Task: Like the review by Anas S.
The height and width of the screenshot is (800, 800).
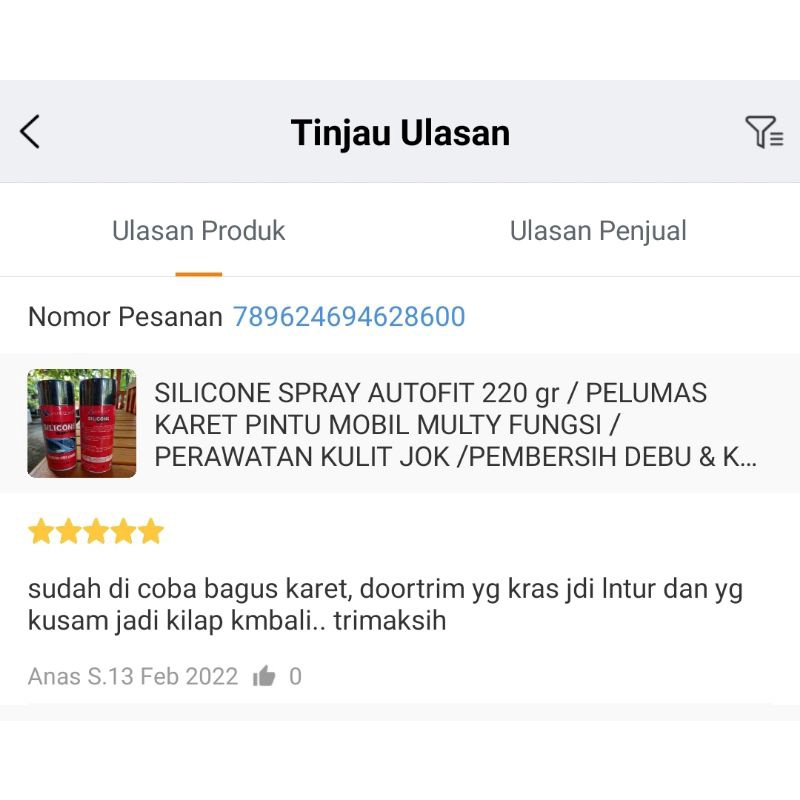Action: [x=264, y=677]
